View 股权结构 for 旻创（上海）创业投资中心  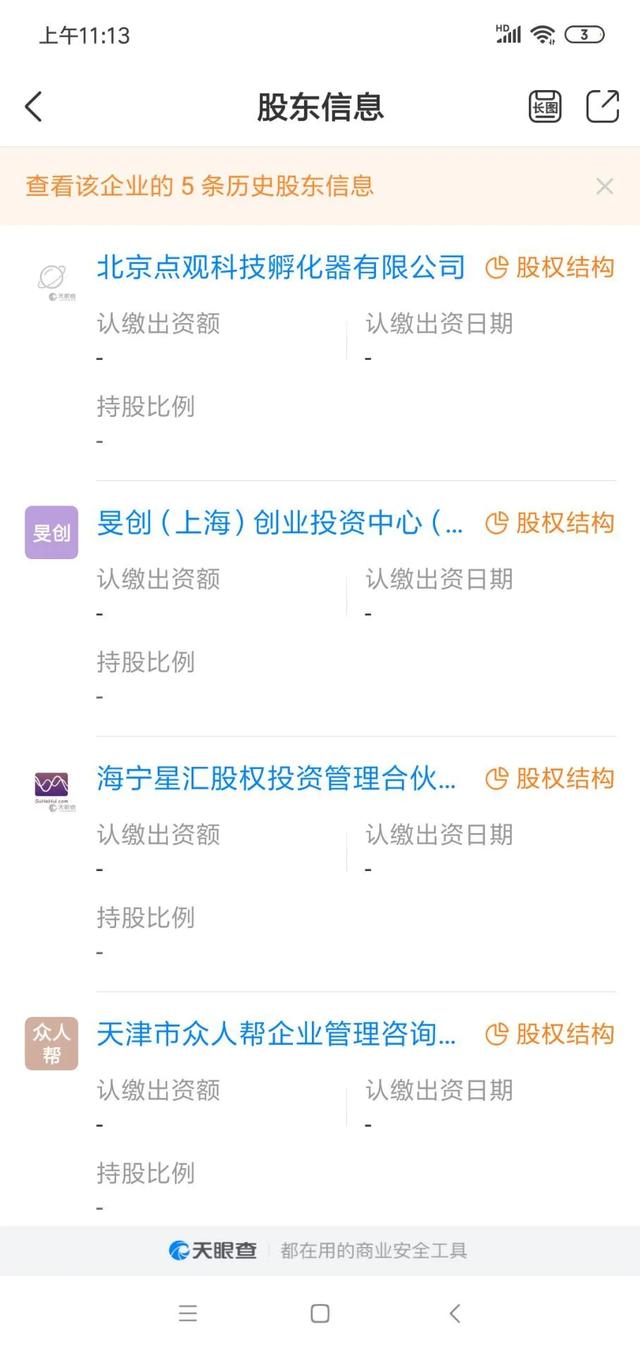coord(550,523)
